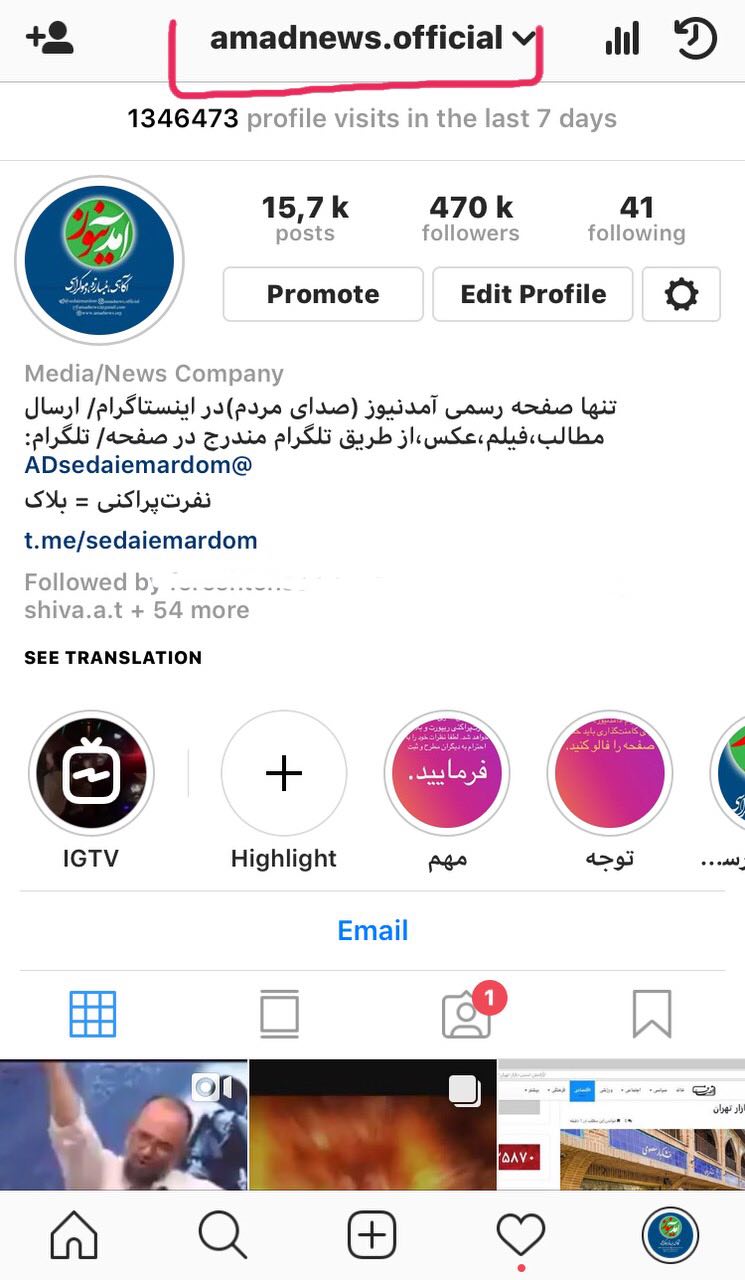Viewport: 745px width, 1280px height.
Task: Open the t.me/sedaiemardom link
Action: pyautogui.click(x=141, y=541)
